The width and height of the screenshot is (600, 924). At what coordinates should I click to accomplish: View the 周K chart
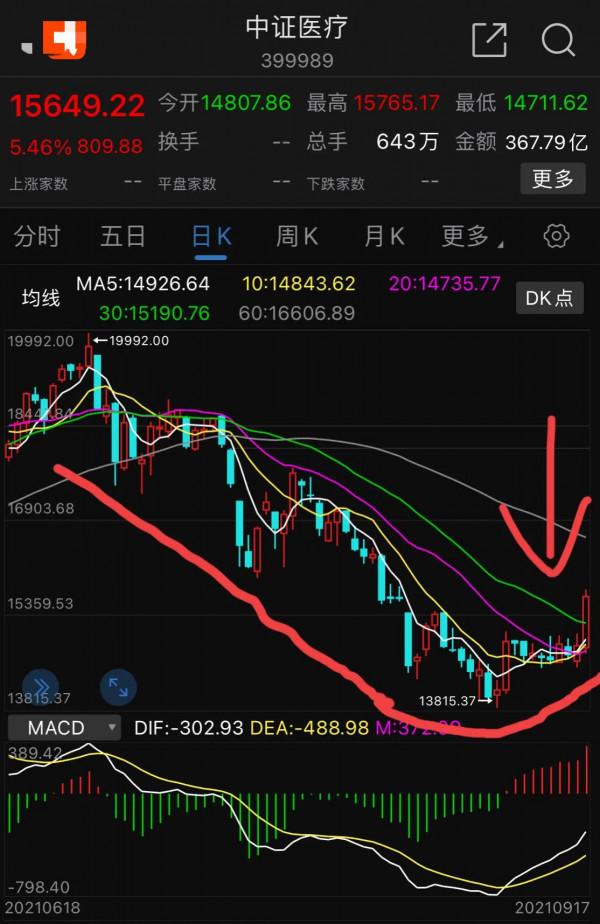(297, 236)
